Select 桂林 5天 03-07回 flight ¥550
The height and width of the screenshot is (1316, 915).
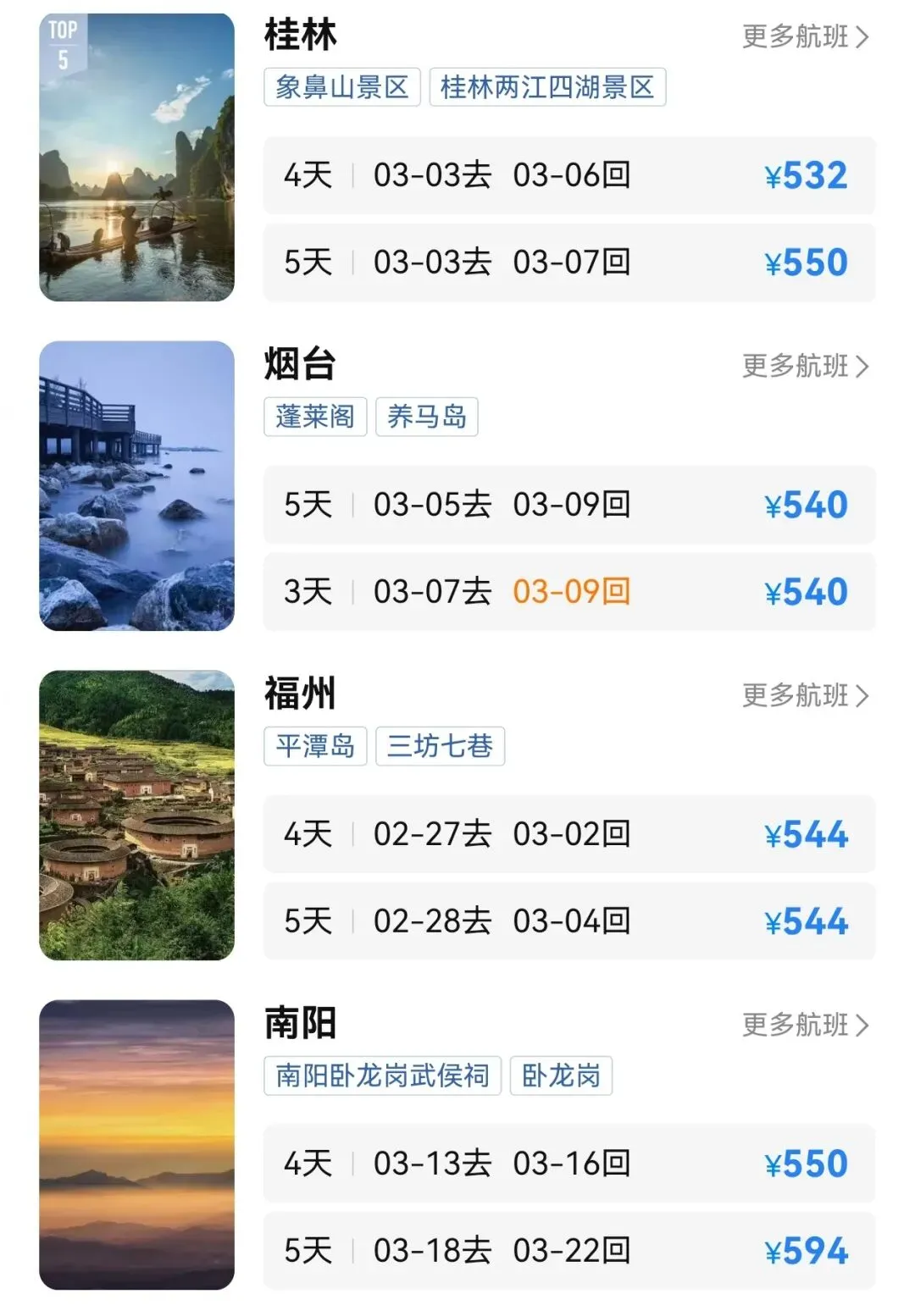point(569,263)
